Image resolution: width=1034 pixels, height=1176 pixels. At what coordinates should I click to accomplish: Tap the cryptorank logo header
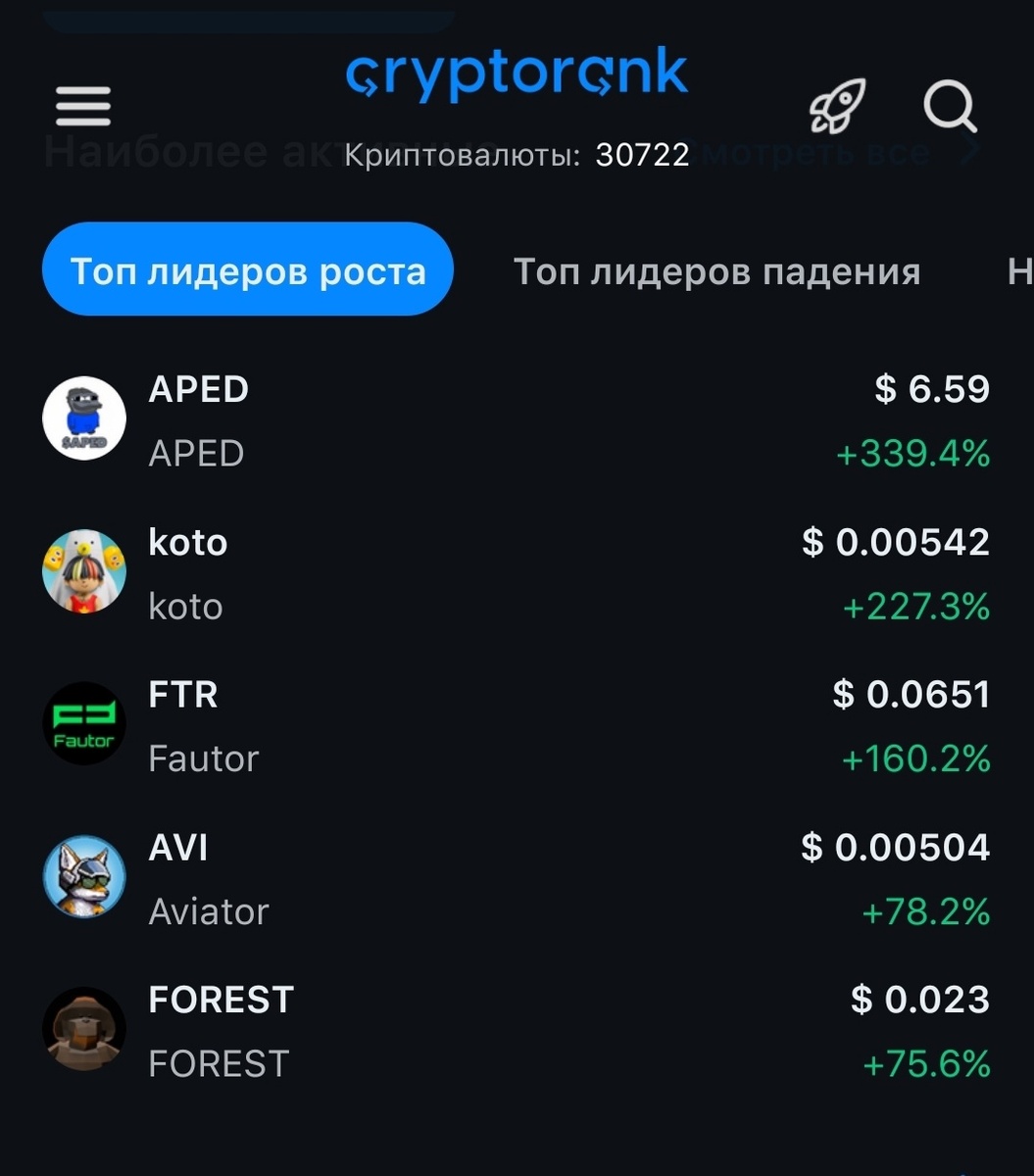(517, 73)
